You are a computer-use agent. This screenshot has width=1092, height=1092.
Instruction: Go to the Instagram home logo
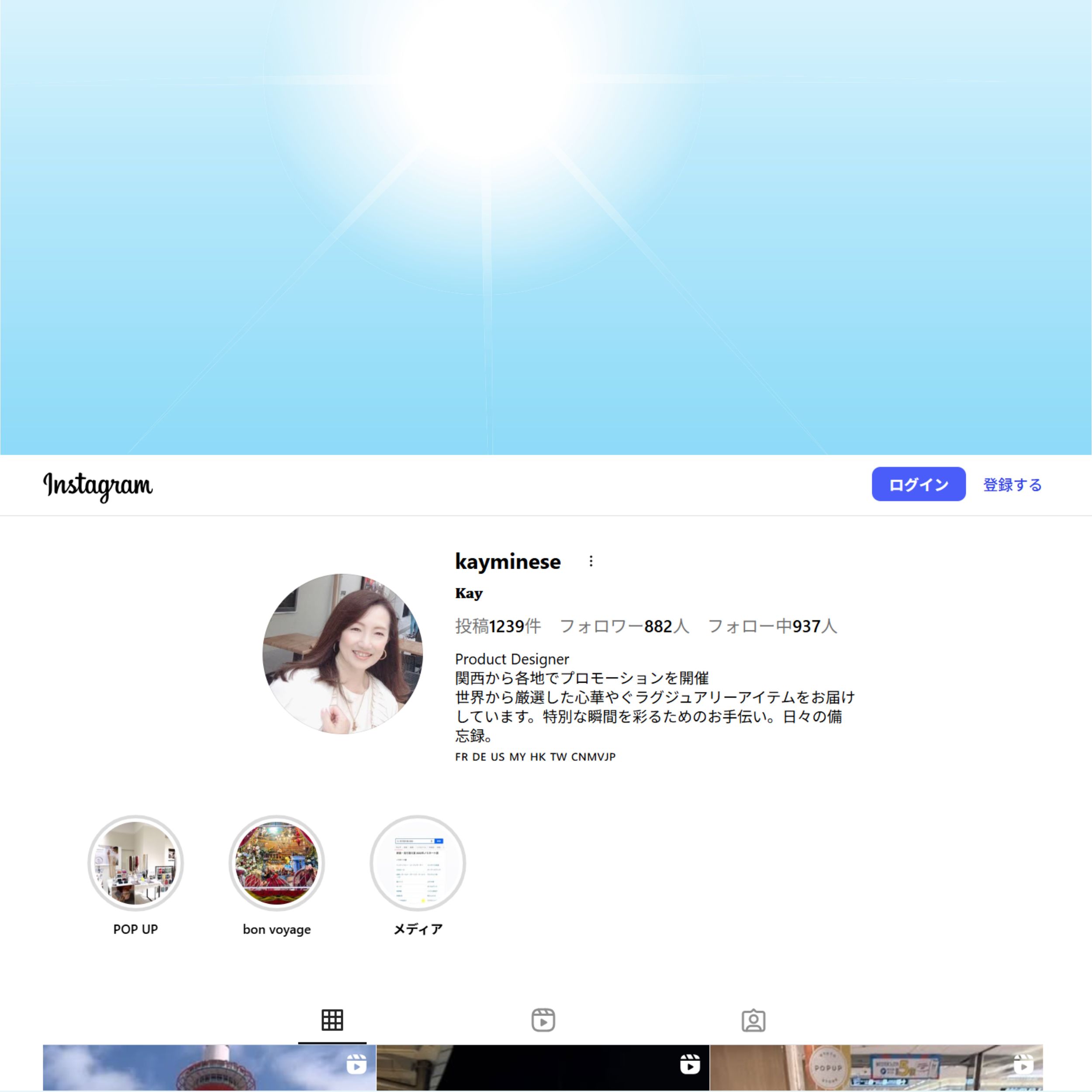tap(98, 486)
